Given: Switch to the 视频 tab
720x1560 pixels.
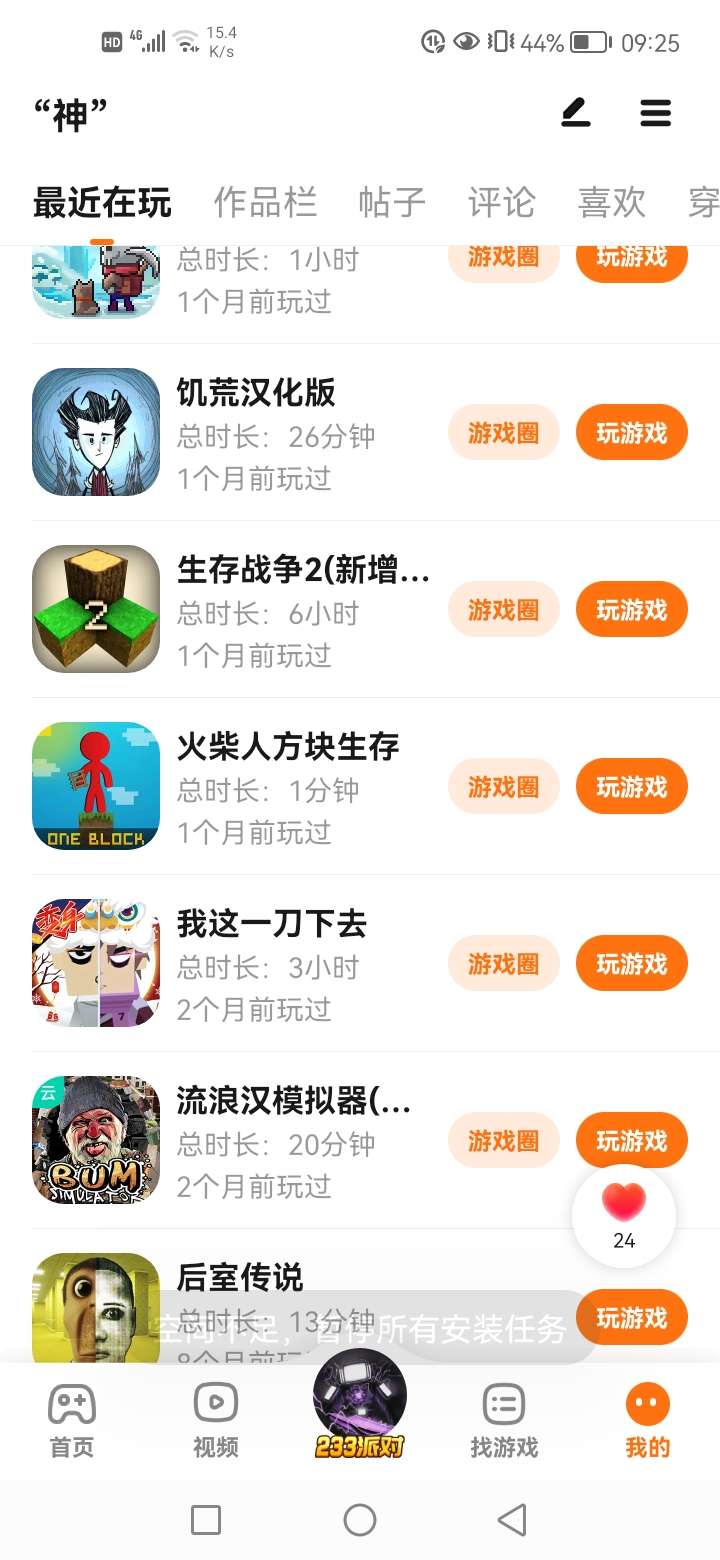Looking at the screenshot, I should 216,1420.
